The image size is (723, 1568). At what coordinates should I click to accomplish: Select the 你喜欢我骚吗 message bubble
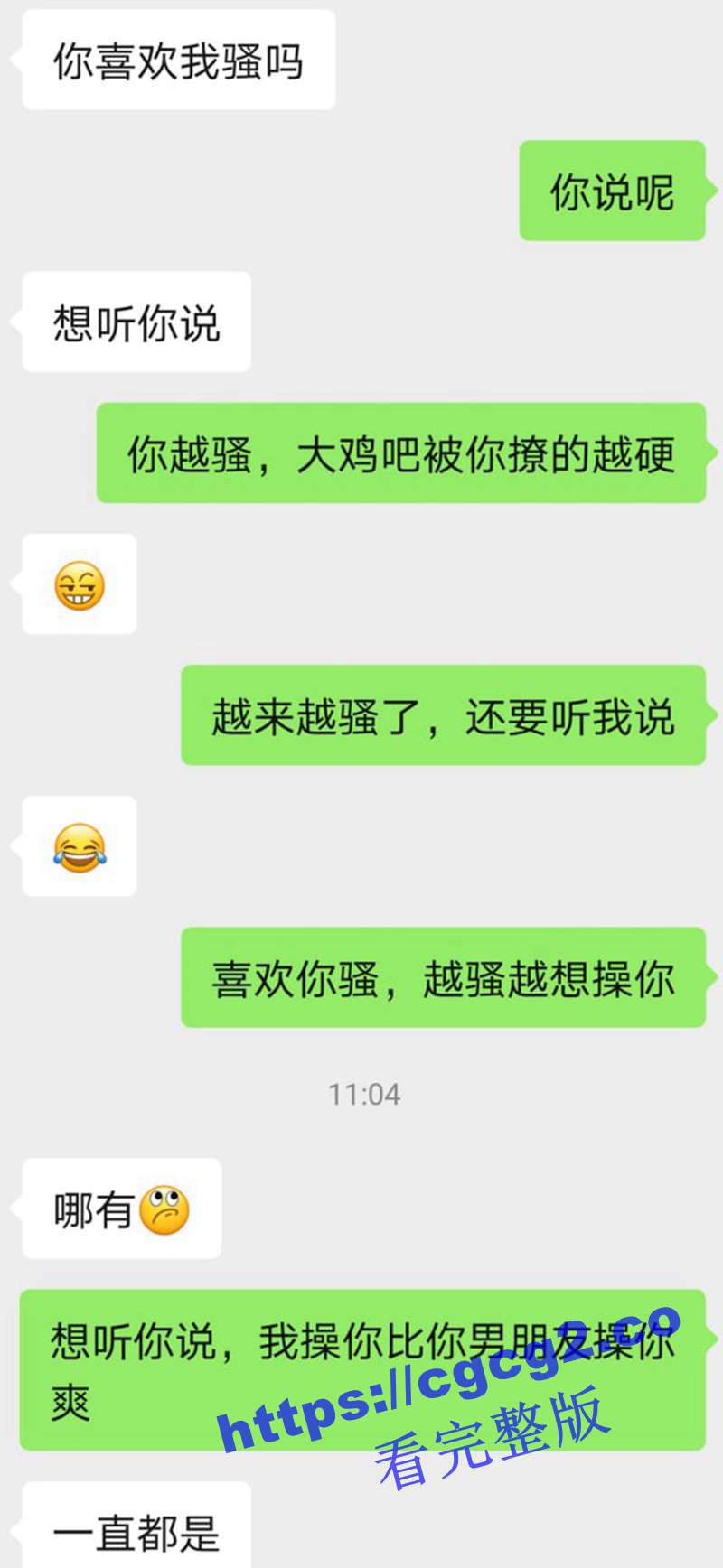point(177,60)
